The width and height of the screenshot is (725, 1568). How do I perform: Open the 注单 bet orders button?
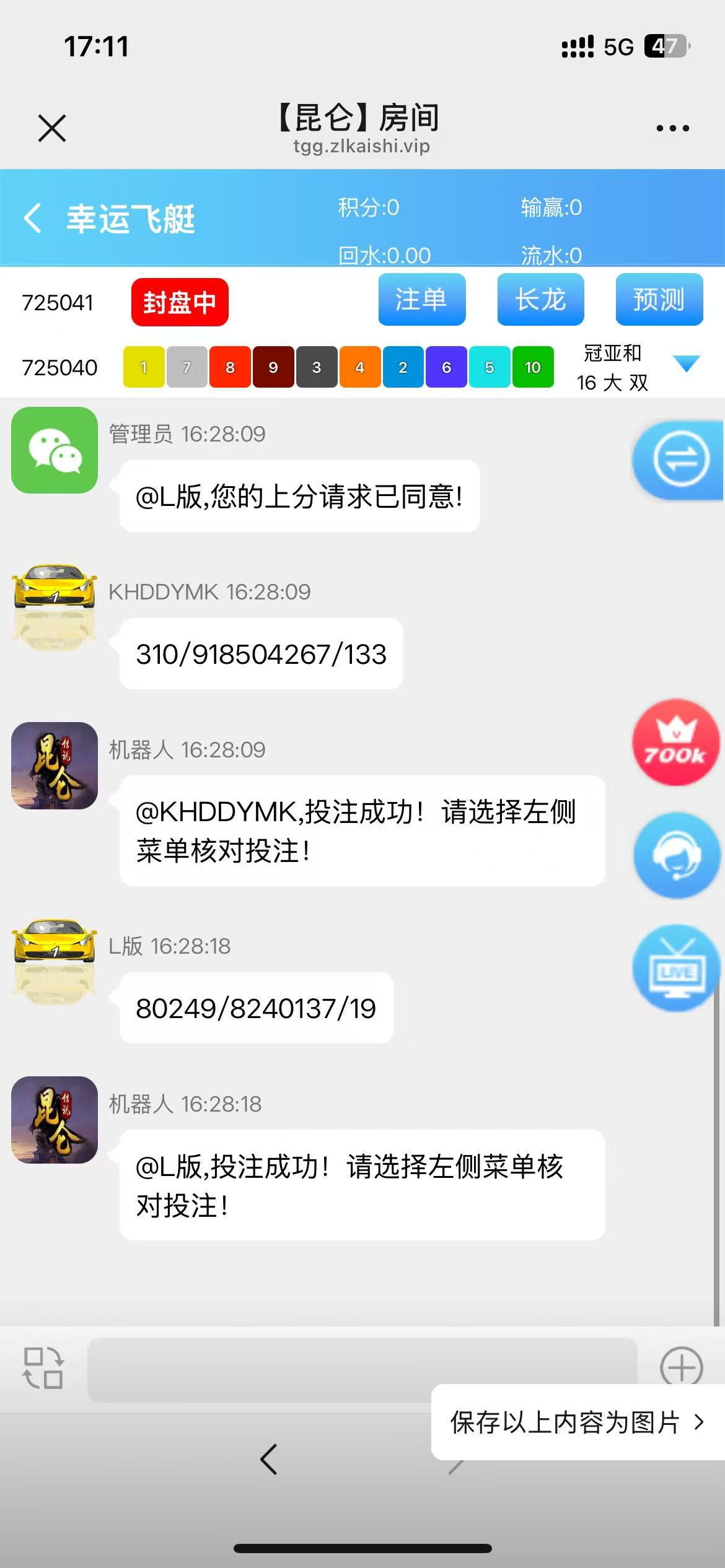pyautogui.click(x=421, y=300)
